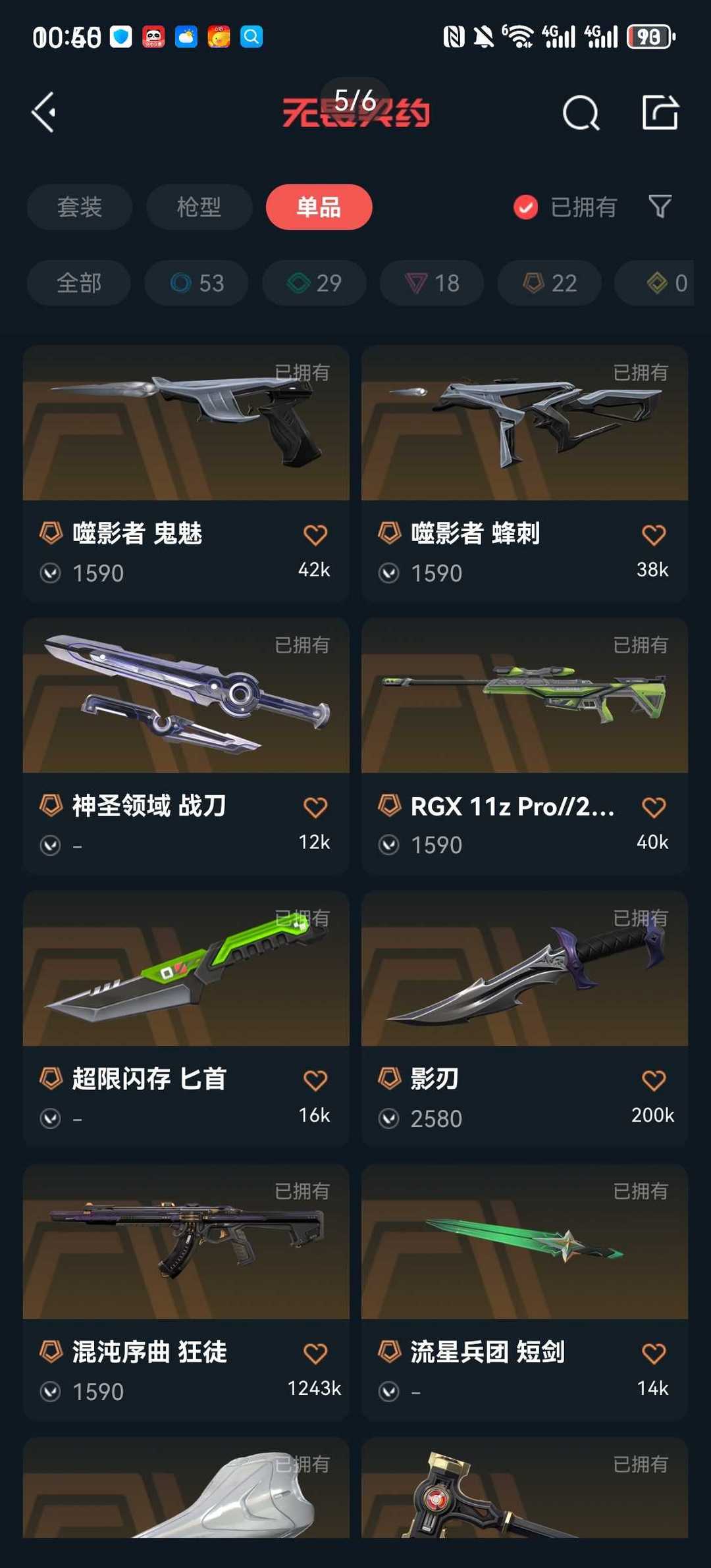Switch to the 枪型 tab

pyautogui.click(x=199, y=207)
